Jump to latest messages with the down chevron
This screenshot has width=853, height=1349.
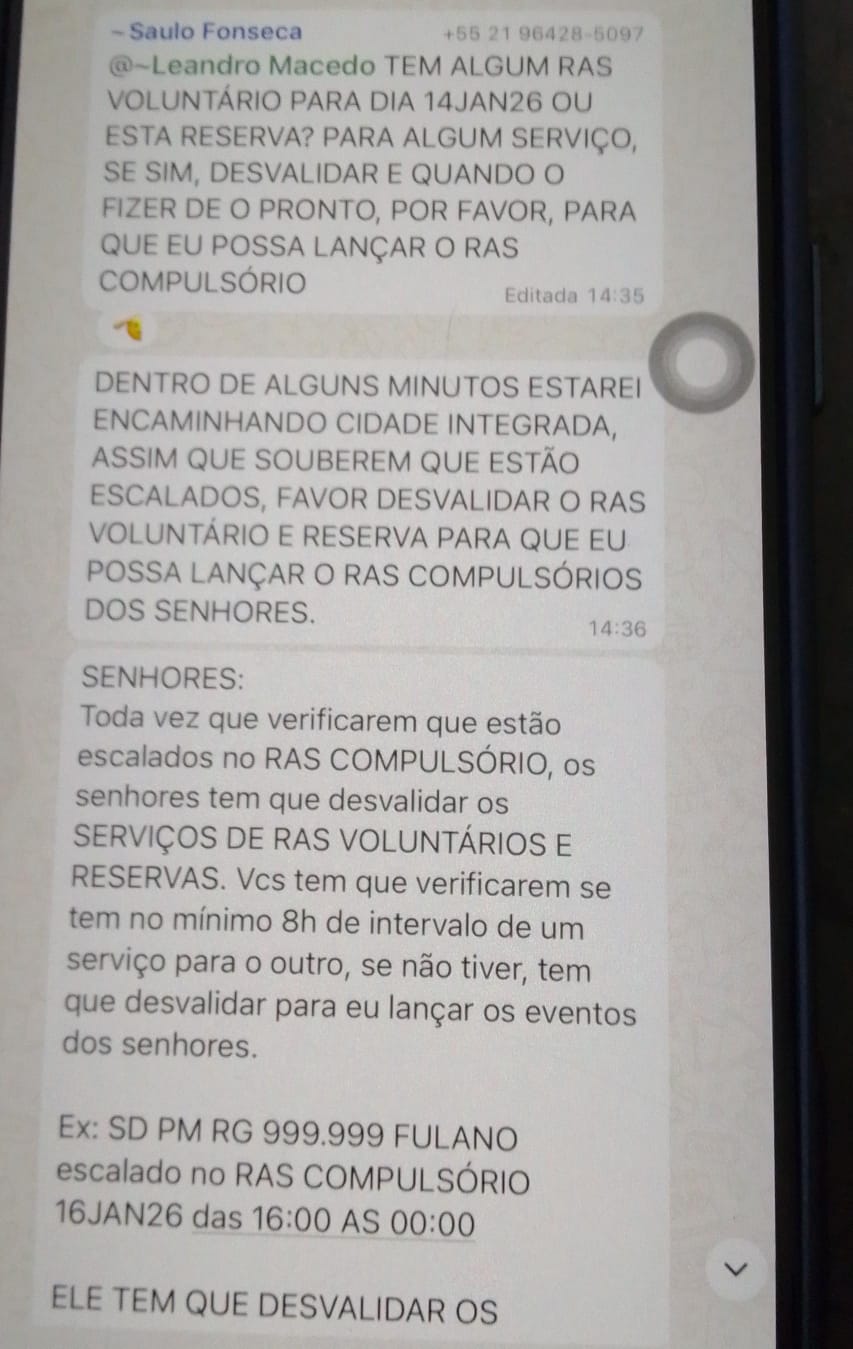[736, 1270]
